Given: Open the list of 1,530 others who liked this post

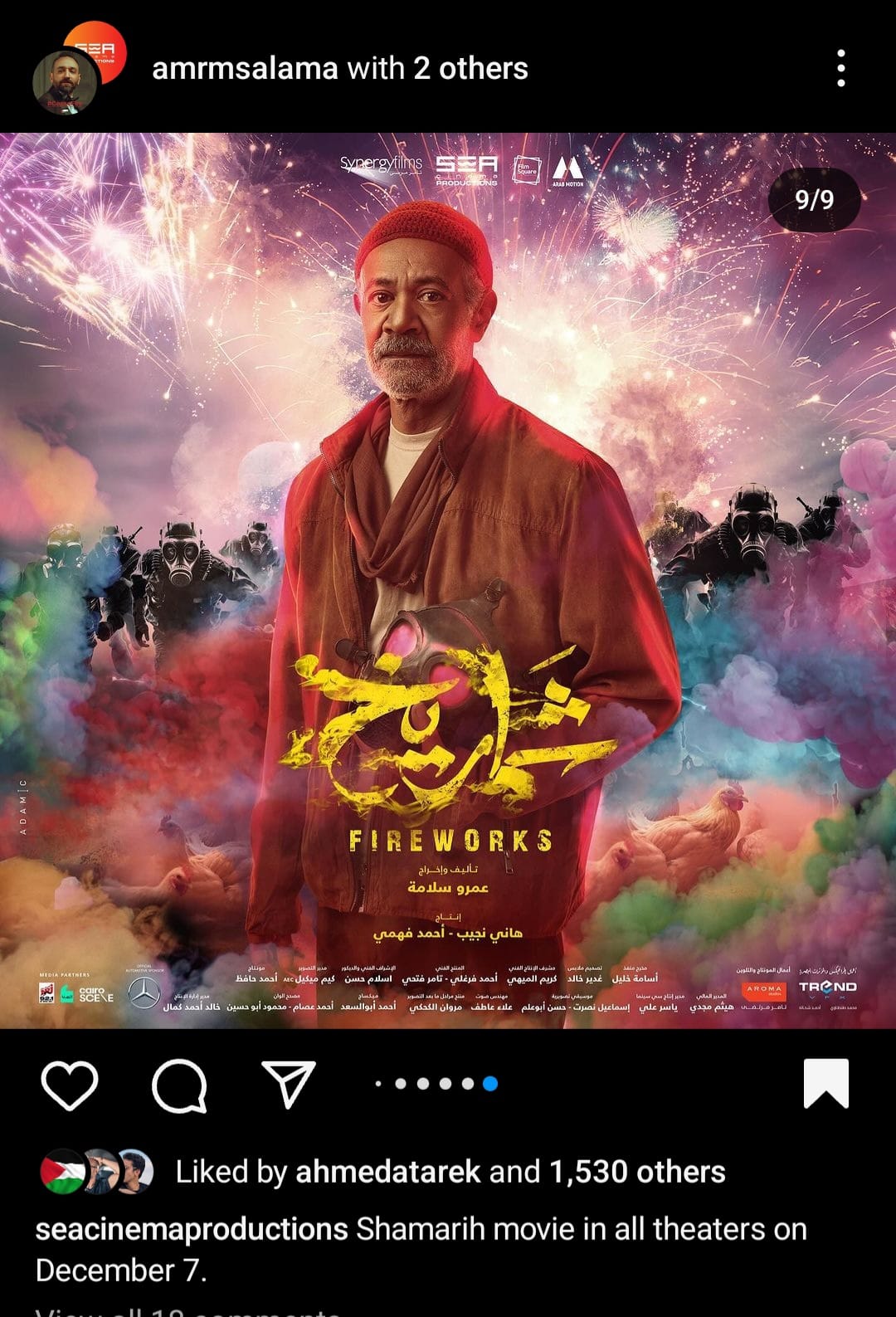Looking at the screenshot, I should 636,1172.
